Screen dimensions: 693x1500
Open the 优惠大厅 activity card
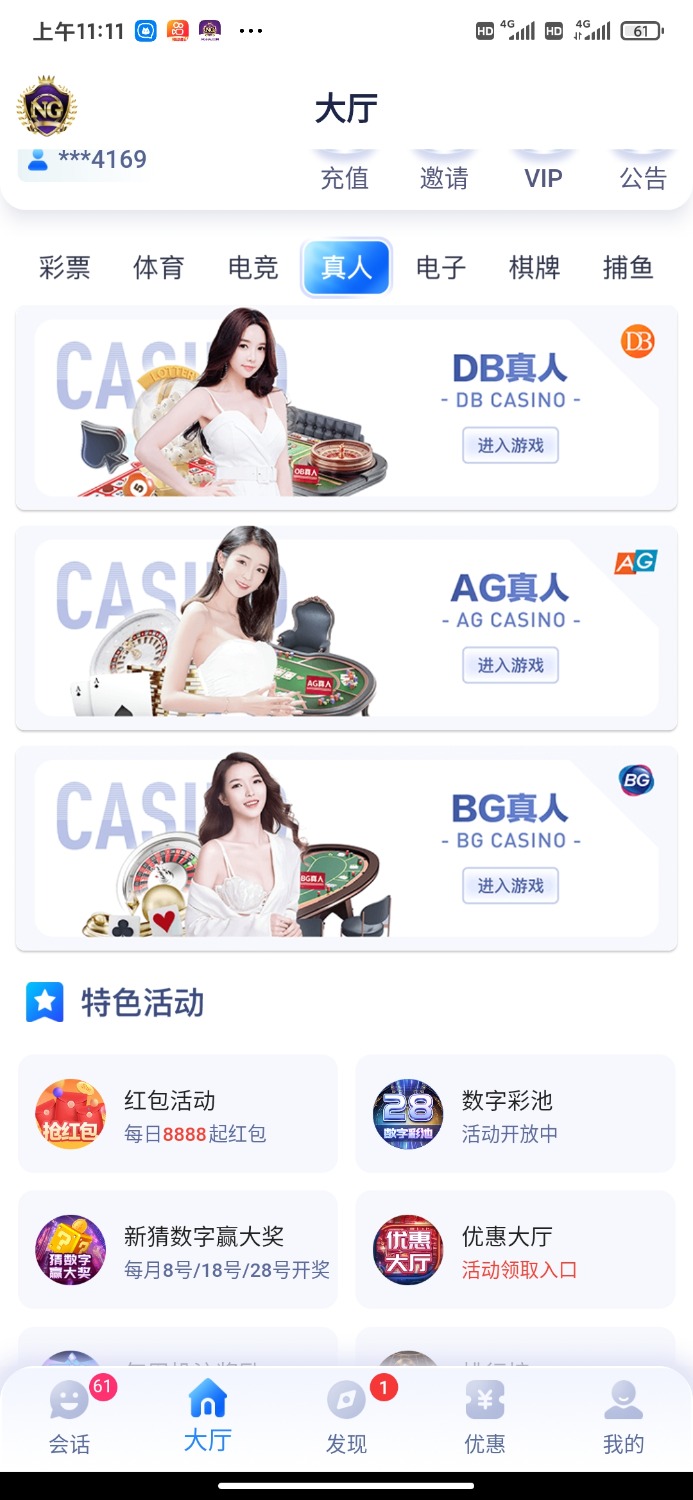coord(515,1250)
